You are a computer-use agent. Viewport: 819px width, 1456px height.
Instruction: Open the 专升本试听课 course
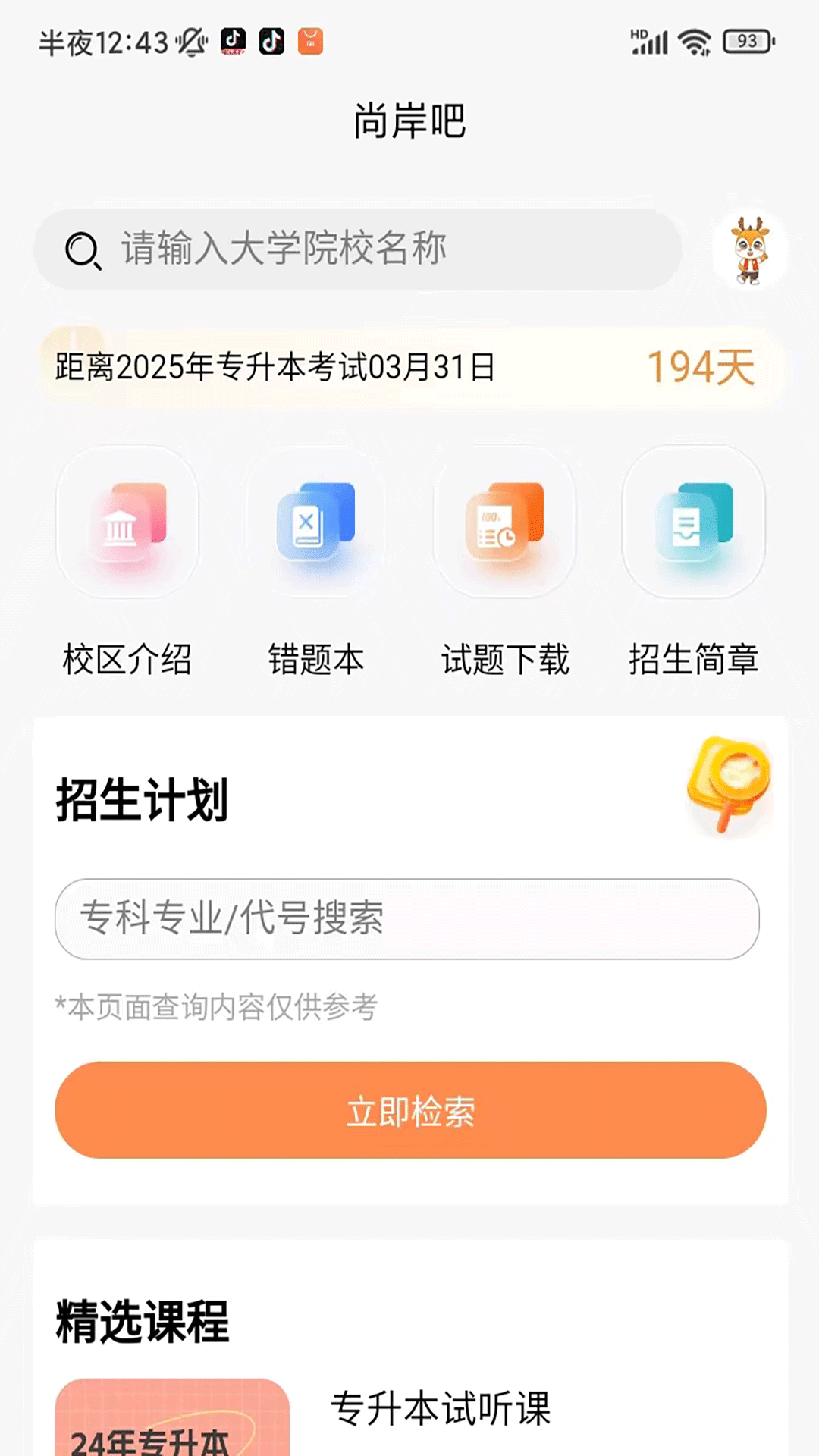pos(440,1409)
